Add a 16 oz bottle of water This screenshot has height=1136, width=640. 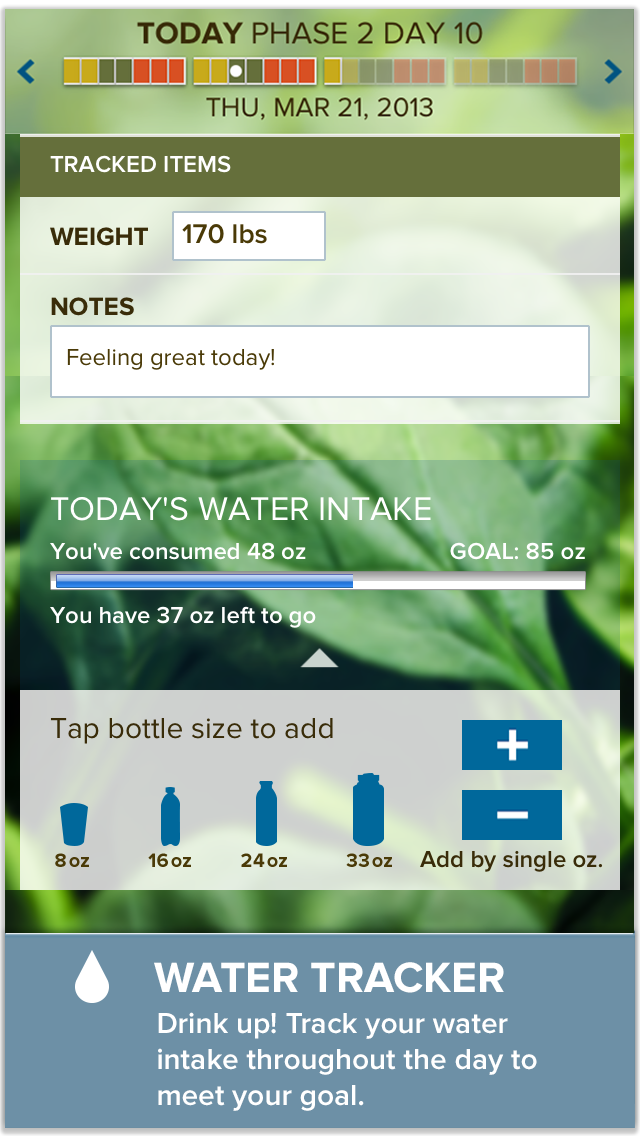(x=171, y=817)
